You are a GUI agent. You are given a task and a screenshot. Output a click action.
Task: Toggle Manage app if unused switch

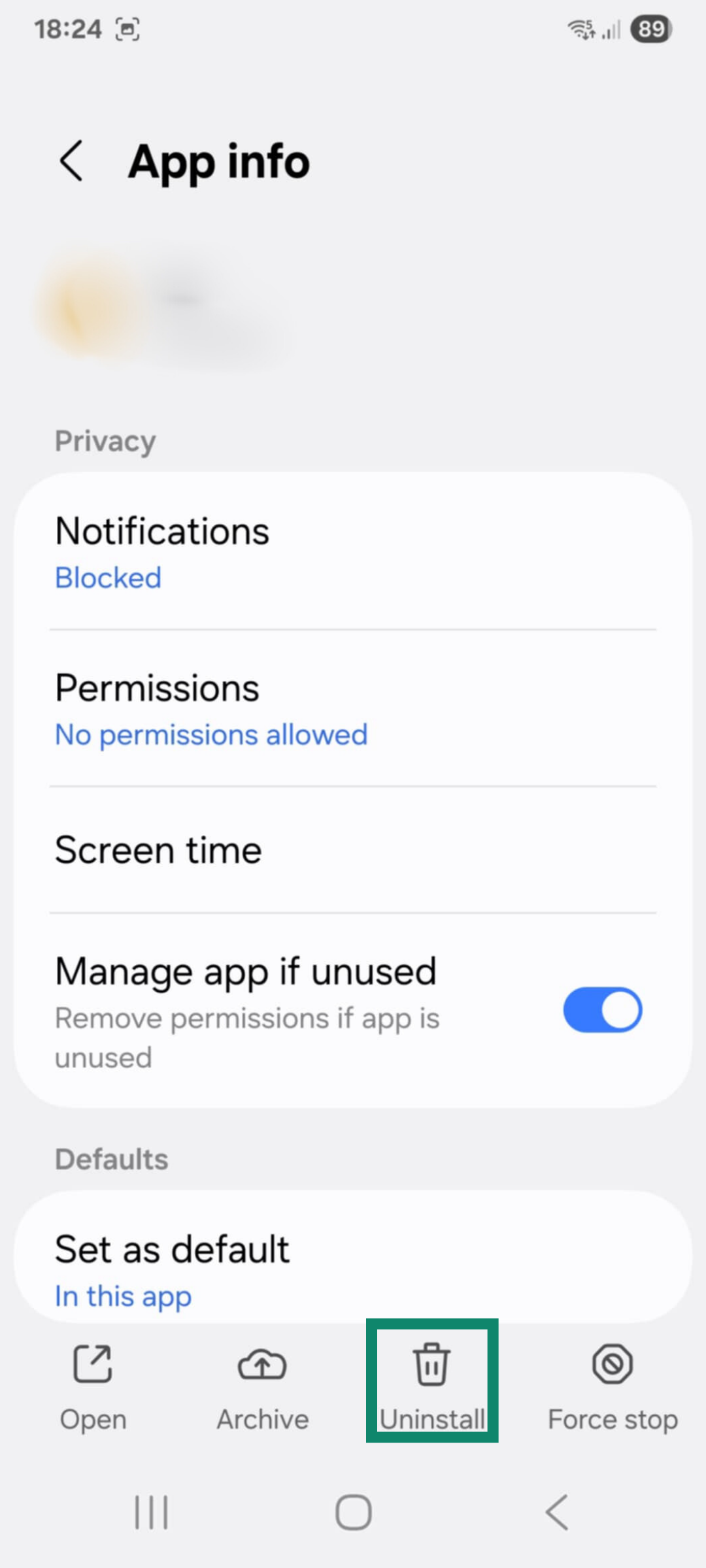click(602, 1010)
